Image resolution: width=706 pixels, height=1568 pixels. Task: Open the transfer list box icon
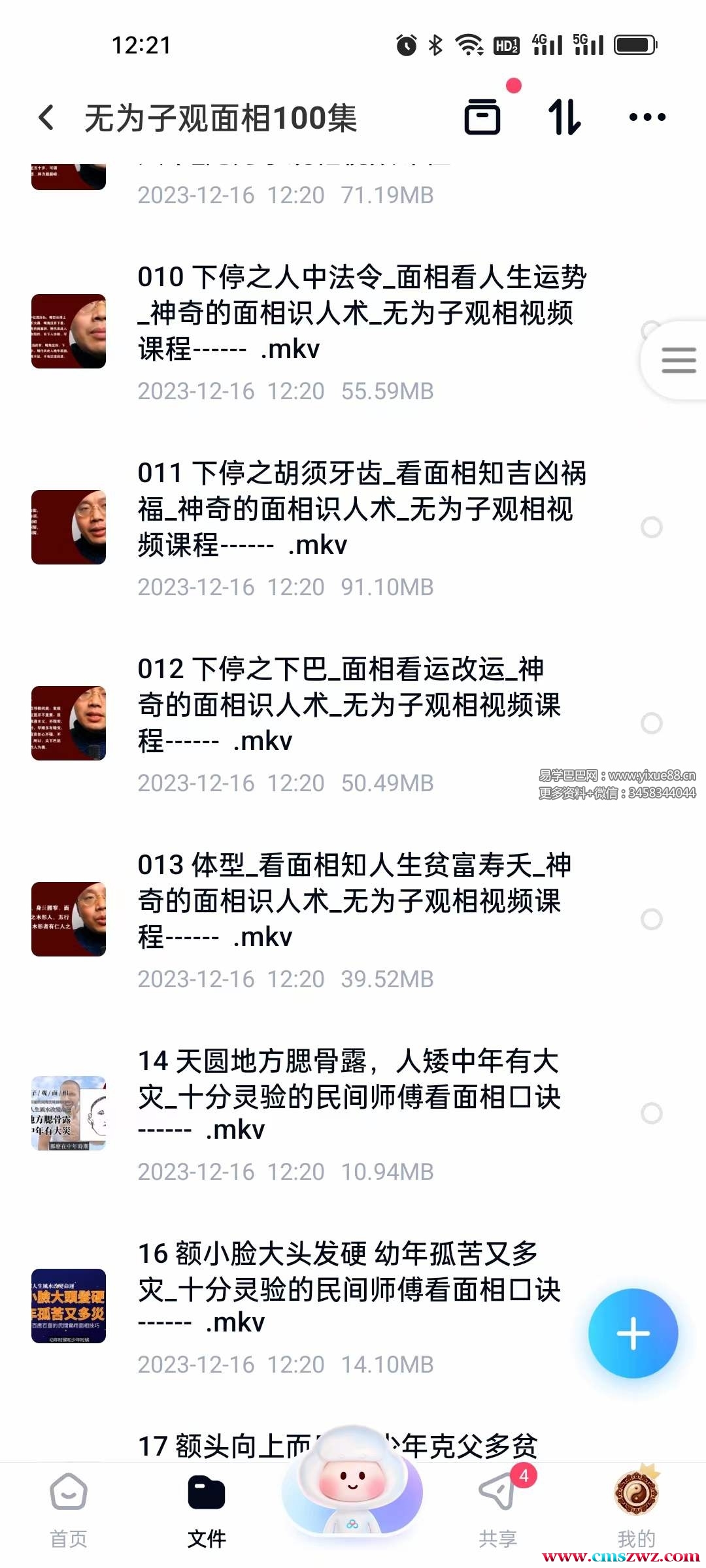coord(482,118)
